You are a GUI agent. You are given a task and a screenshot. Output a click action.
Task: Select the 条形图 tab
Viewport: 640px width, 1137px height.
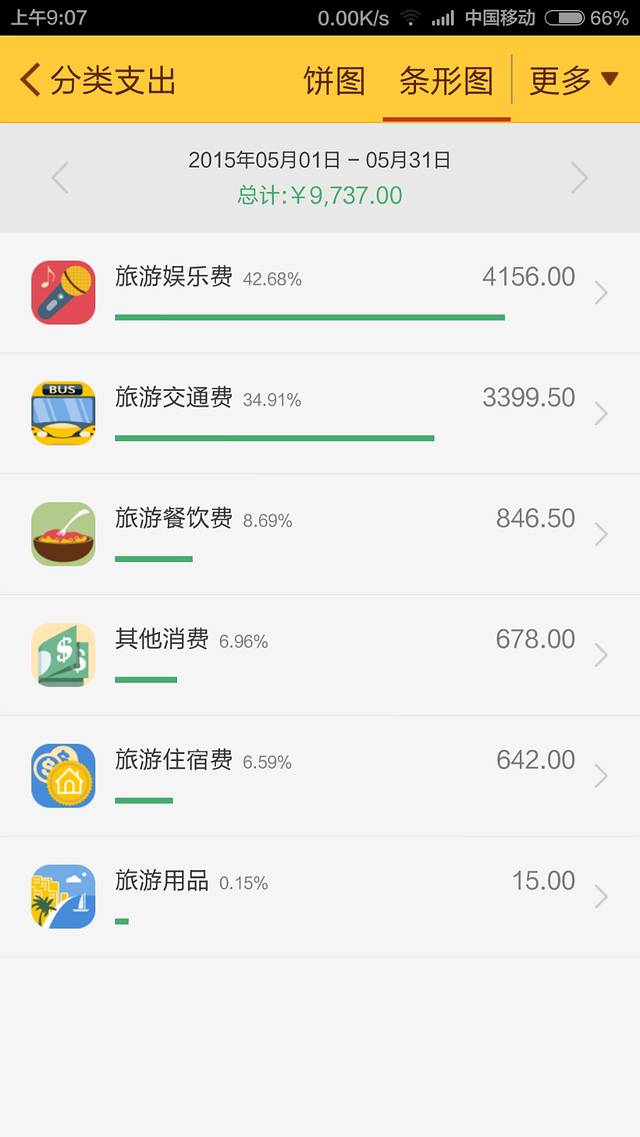446,81
